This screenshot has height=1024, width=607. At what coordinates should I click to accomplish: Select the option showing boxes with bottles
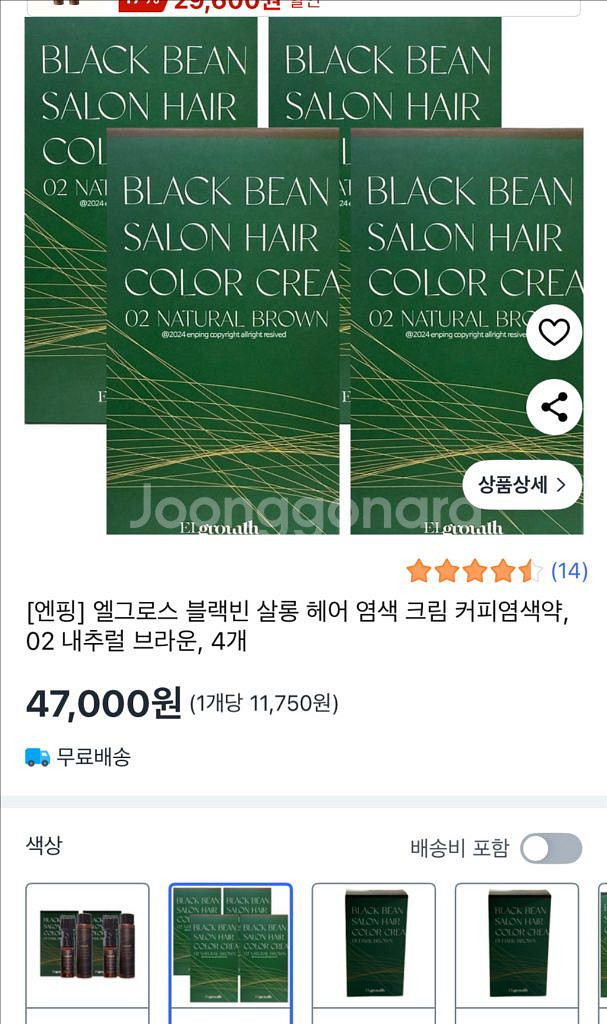(87, 945)
